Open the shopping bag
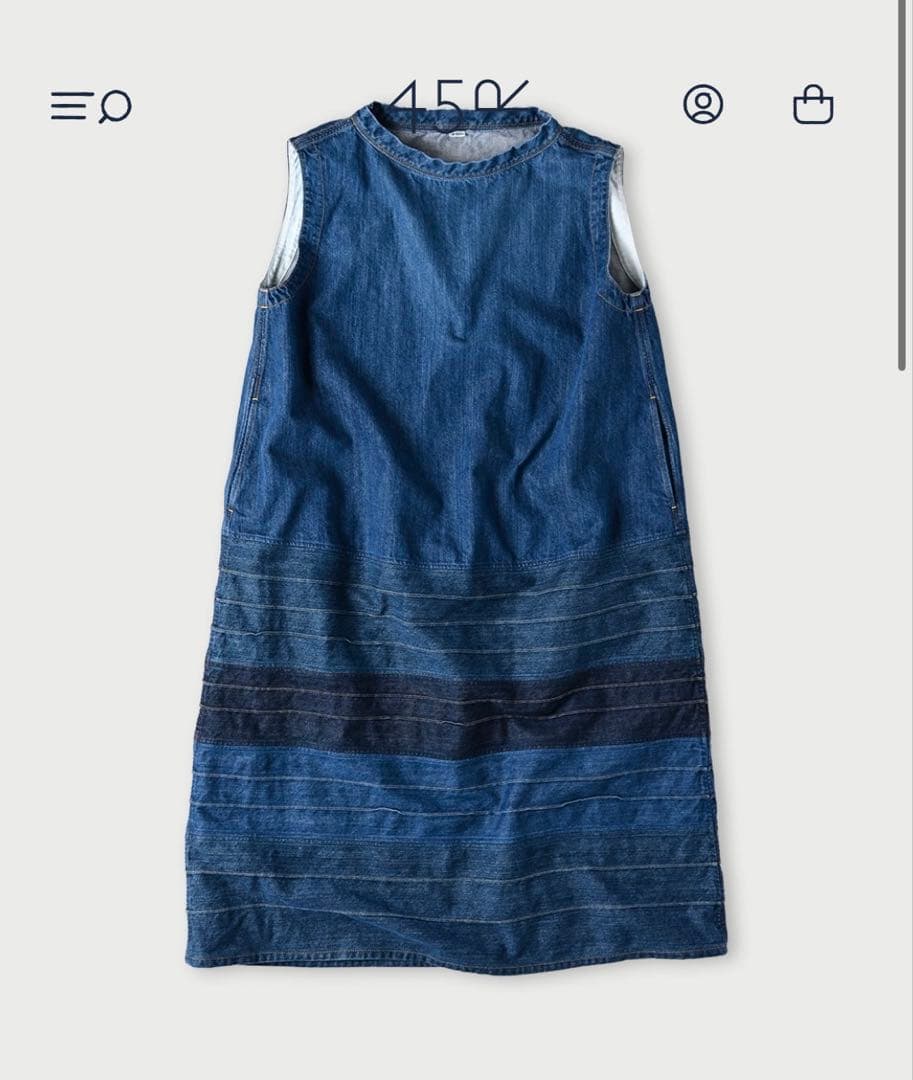Image resolution: width=913 pixels, height=1080 pixels. coord(813,105)
